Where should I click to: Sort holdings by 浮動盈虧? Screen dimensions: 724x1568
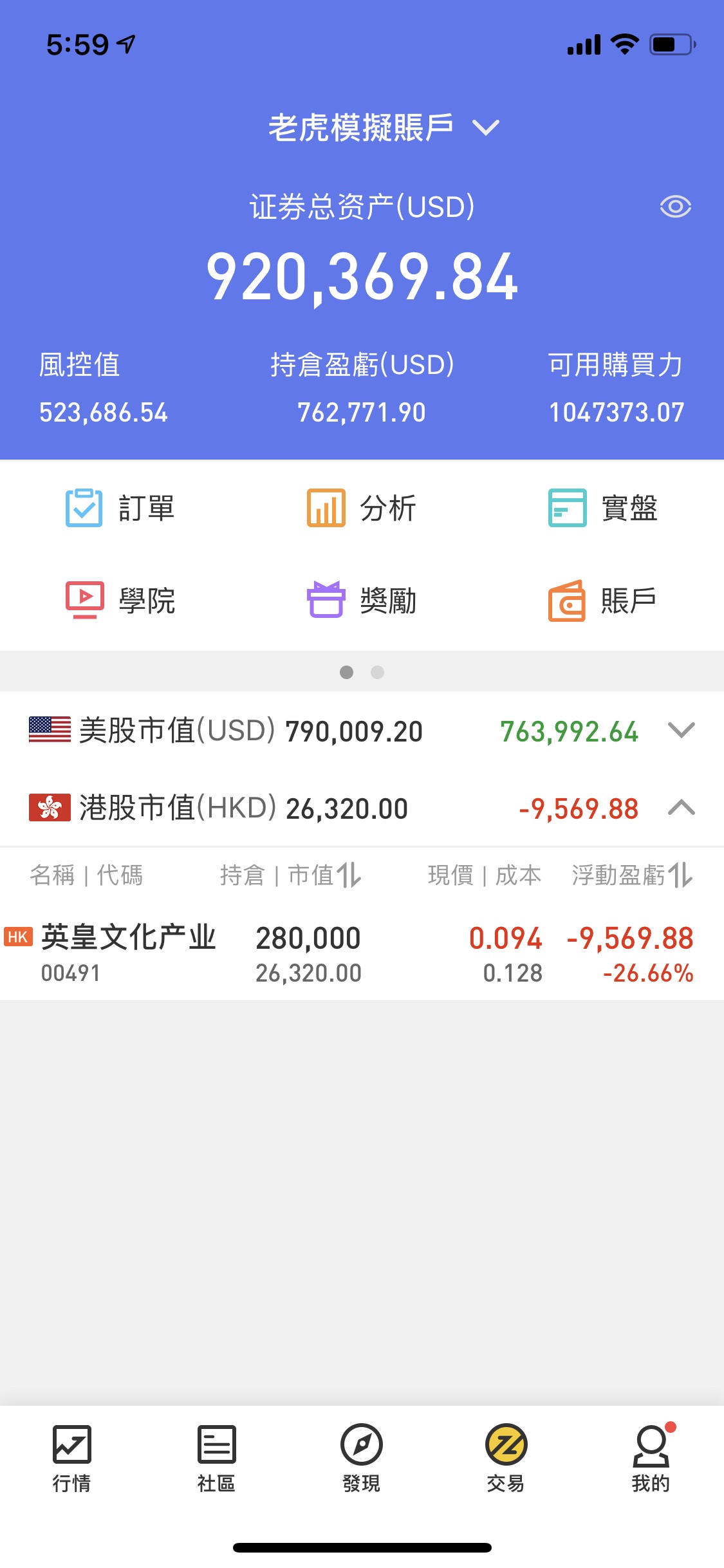(633, 875)
